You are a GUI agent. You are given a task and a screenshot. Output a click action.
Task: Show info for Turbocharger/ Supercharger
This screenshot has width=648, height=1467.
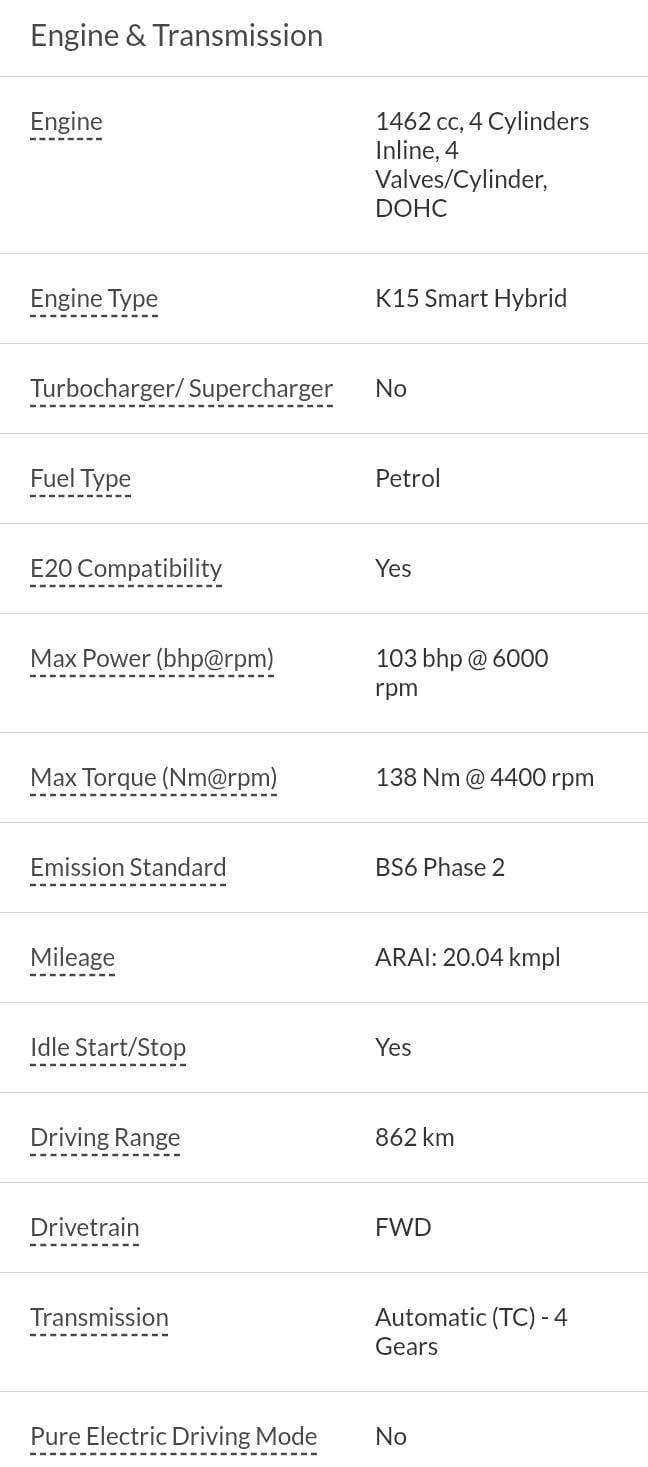point(181,389)
